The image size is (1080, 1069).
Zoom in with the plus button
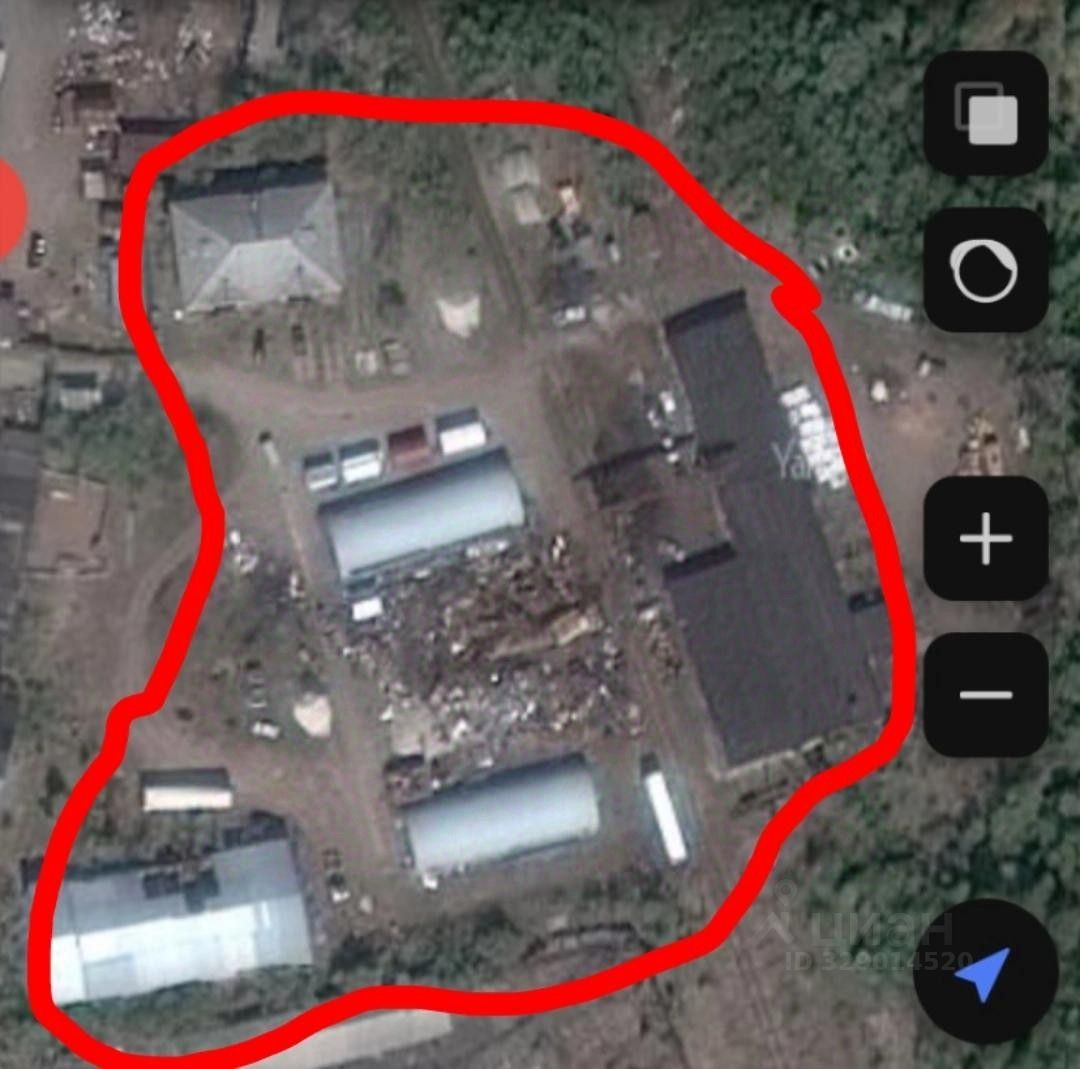tap(985, 539)
